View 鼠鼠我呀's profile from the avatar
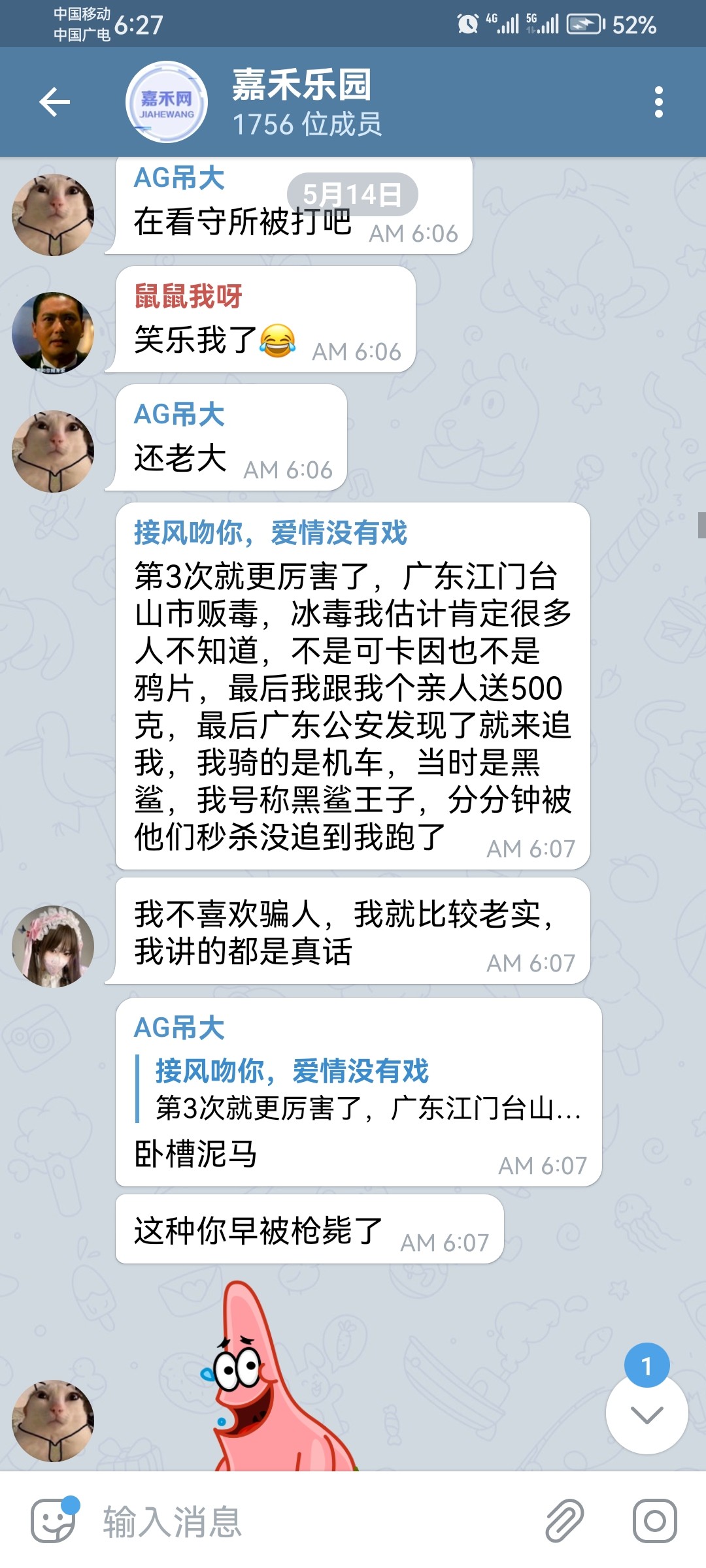706x1568 pixels. (53, 333)
